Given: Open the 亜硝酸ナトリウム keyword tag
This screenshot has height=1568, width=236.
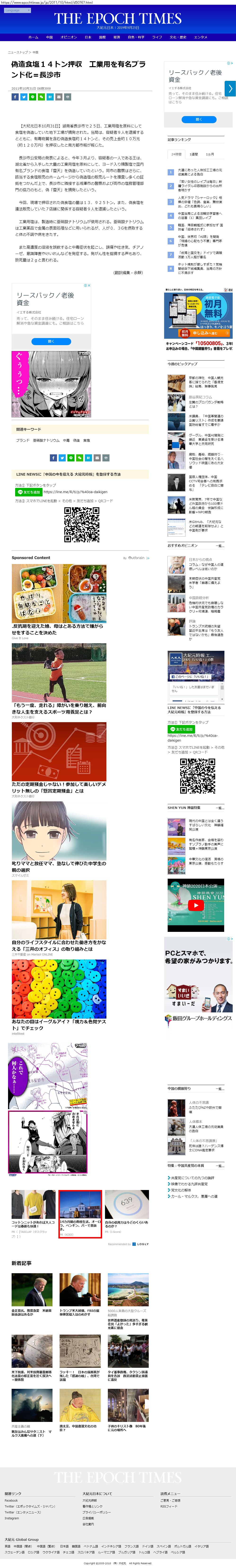Looking at the screenshot, I should pyautogui.click(x=46, y=440).
